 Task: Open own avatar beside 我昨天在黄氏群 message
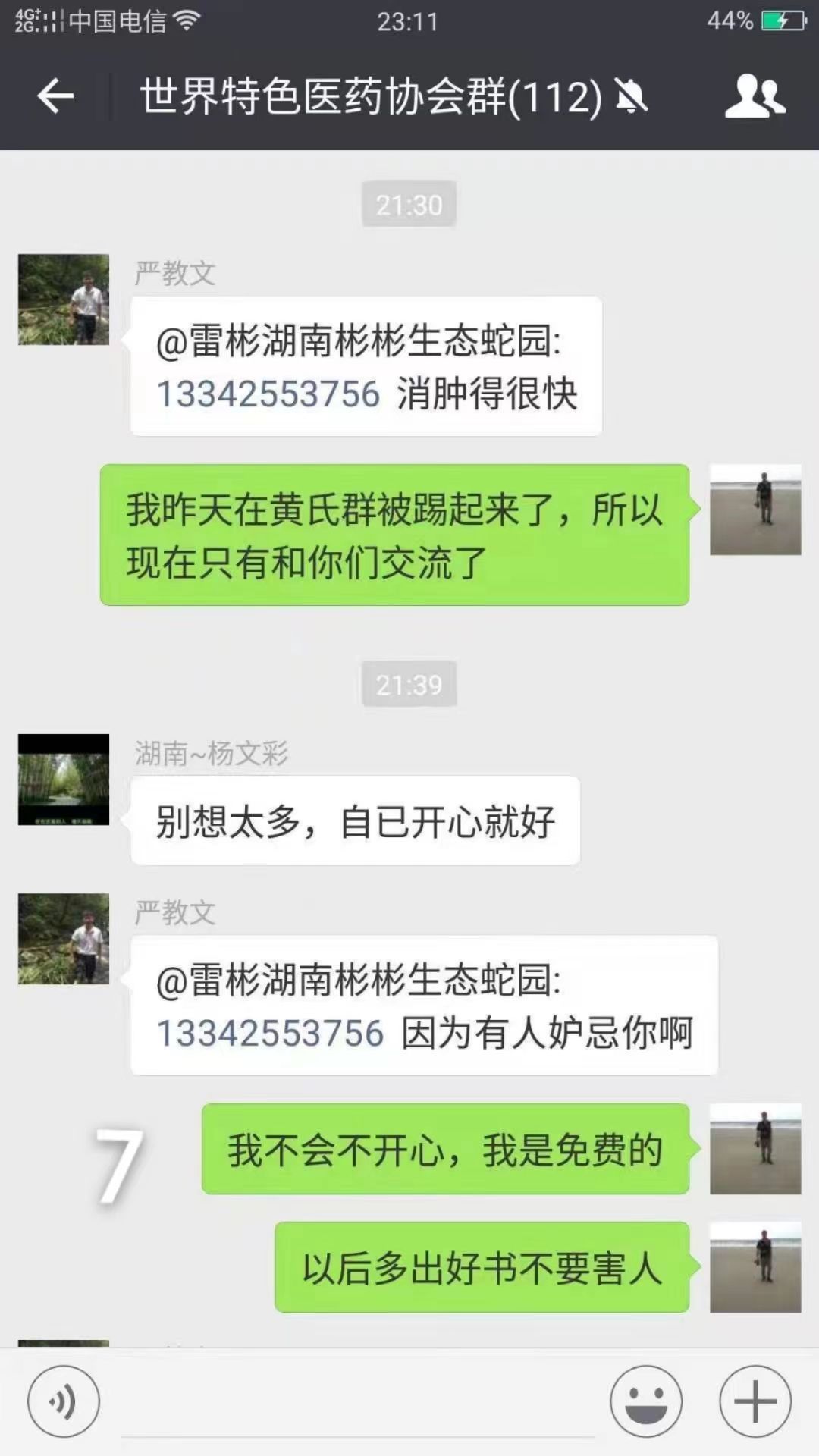[755, 510]
